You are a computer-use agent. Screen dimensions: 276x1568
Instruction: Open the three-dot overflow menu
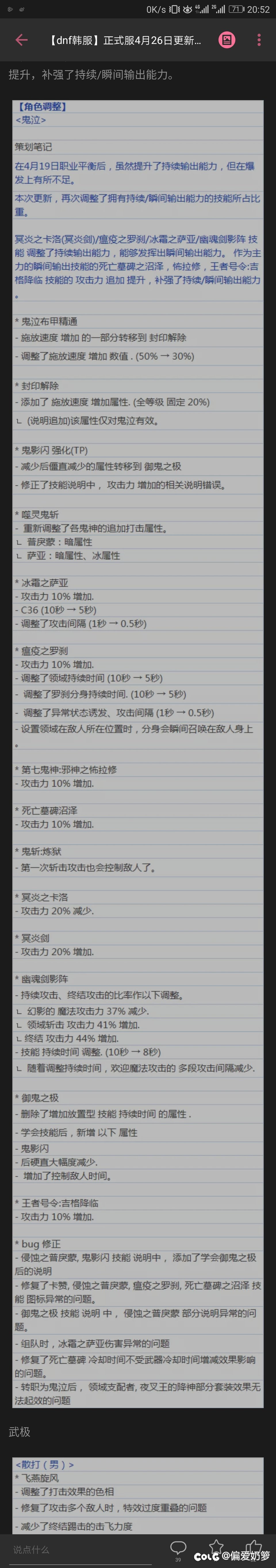[259, 40]
